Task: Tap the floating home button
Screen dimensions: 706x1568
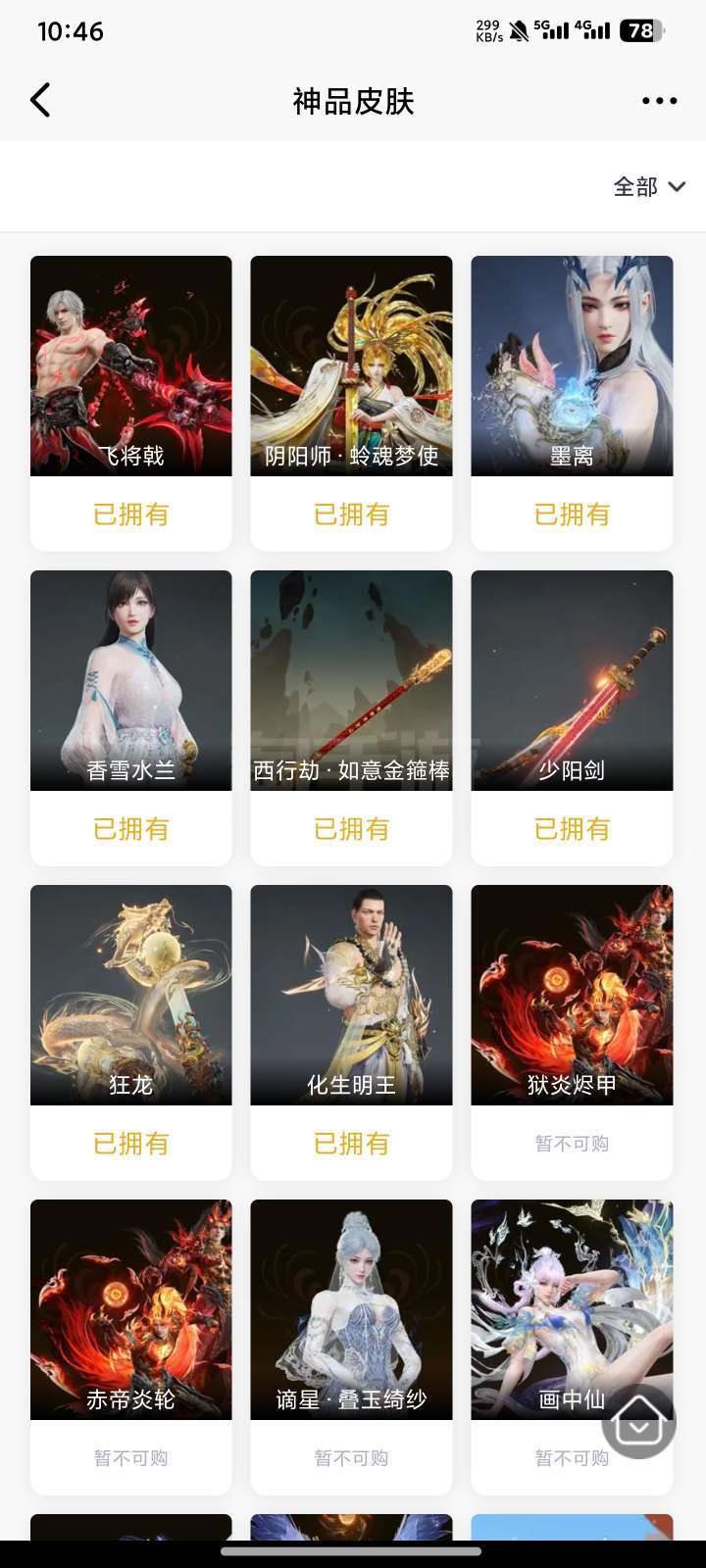Action: (x=639, y=1421)
